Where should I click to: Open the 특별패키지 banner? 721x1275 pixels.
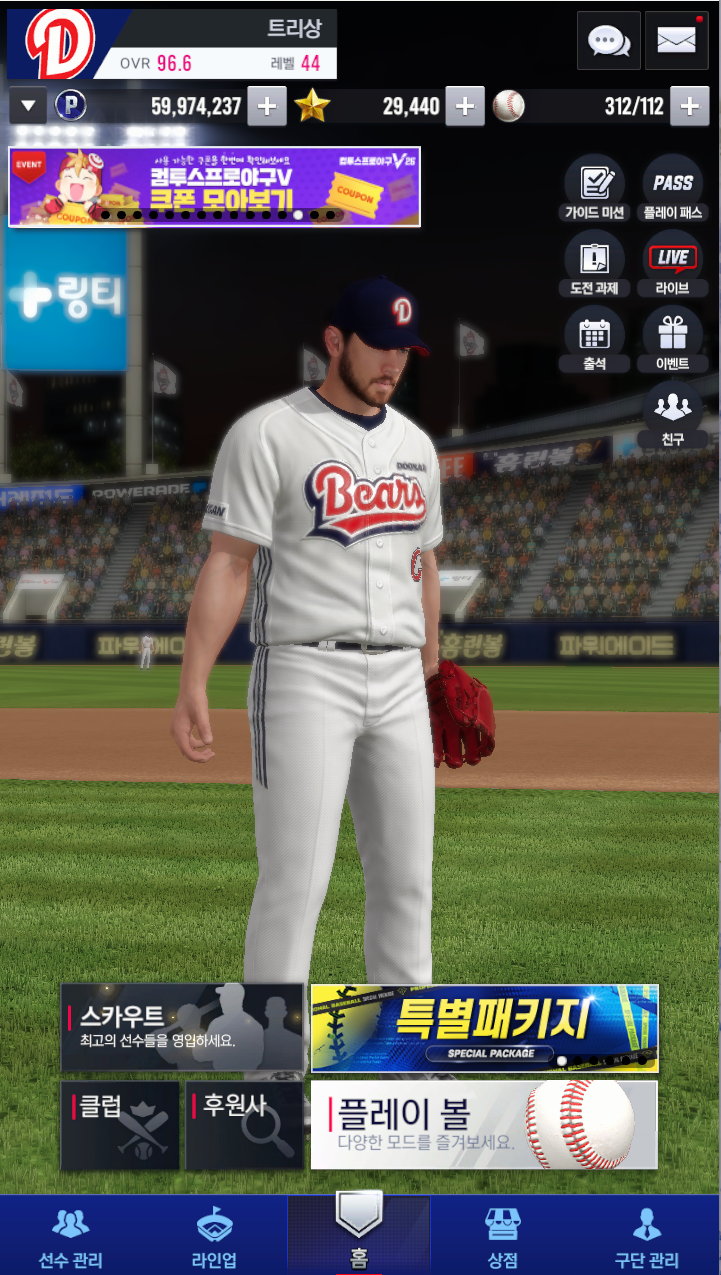tap(484, 1027)
